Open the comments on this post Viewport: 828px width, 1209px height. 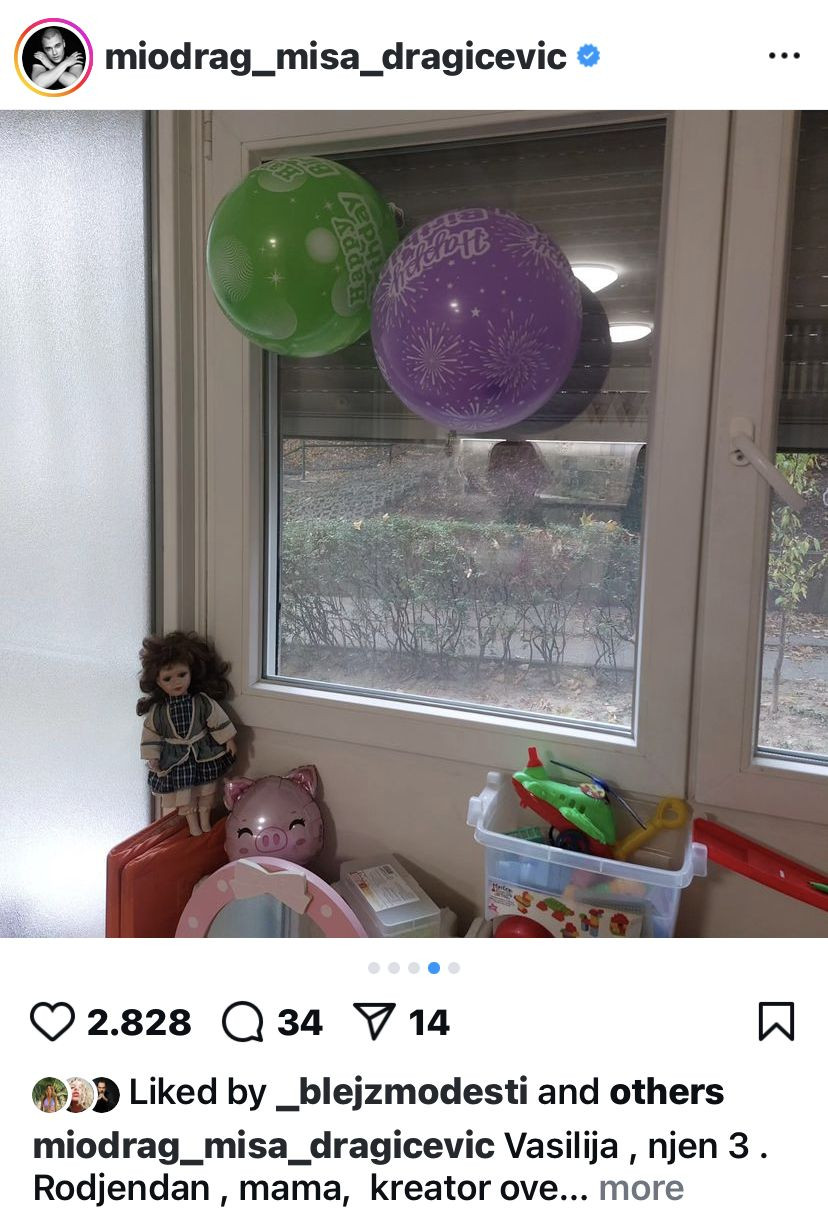click(241, 1022)
